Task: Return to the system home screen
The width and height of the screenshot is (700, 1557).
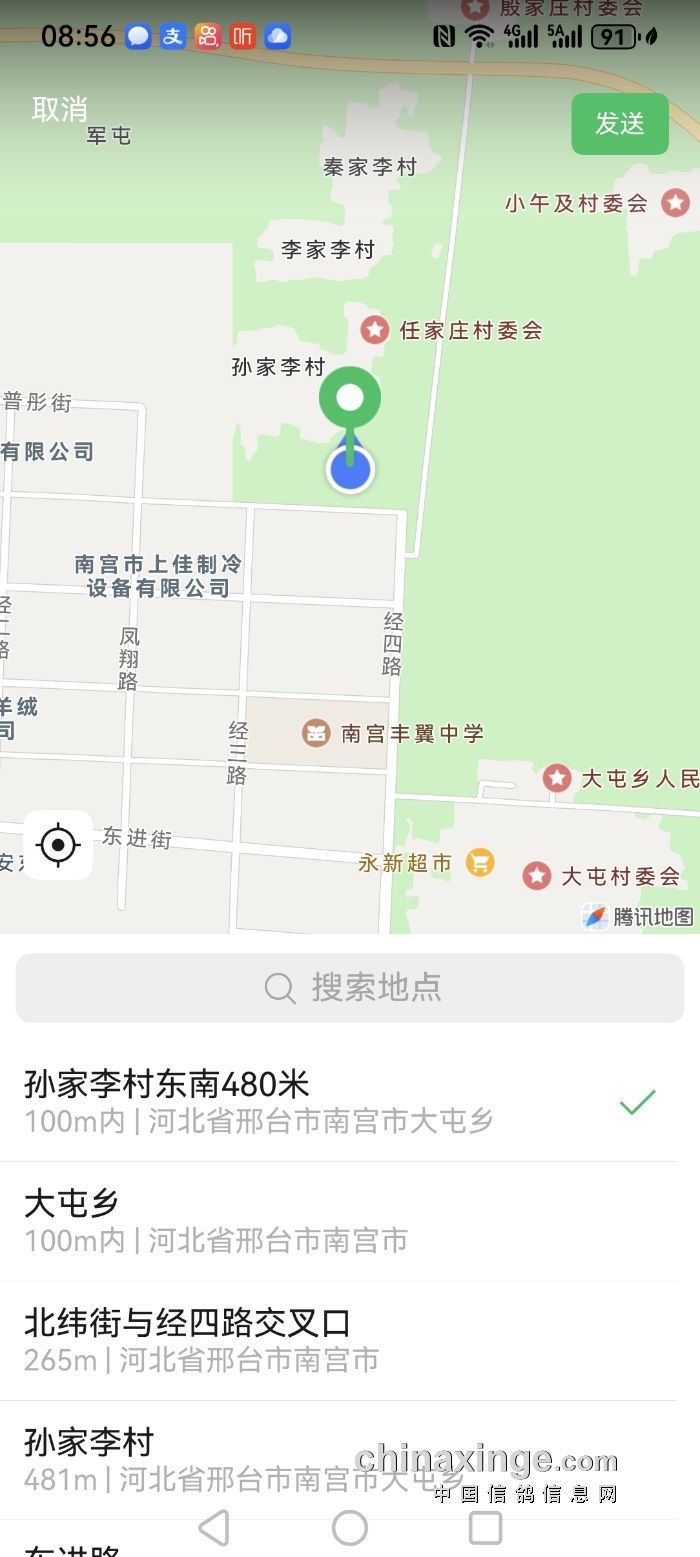Action: click(350, 1528)
